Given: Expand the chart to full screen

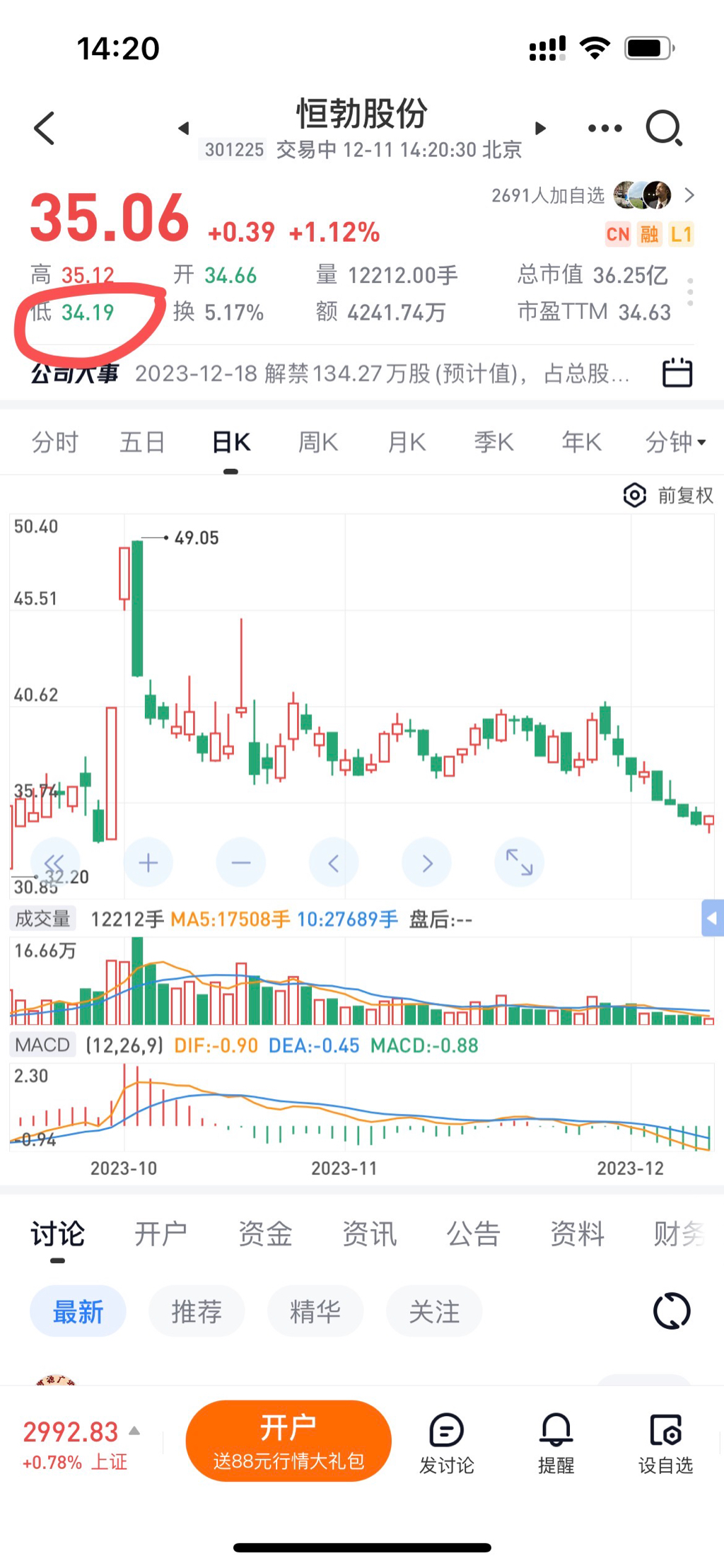Looking at the screenshot, I should pos(519,863).
